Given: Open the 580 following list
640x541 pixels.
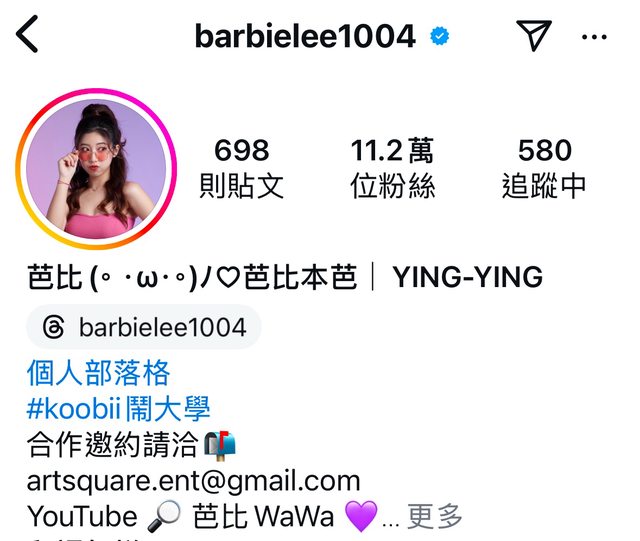Looking at the screenshot, I should click(x=544, y=168).
